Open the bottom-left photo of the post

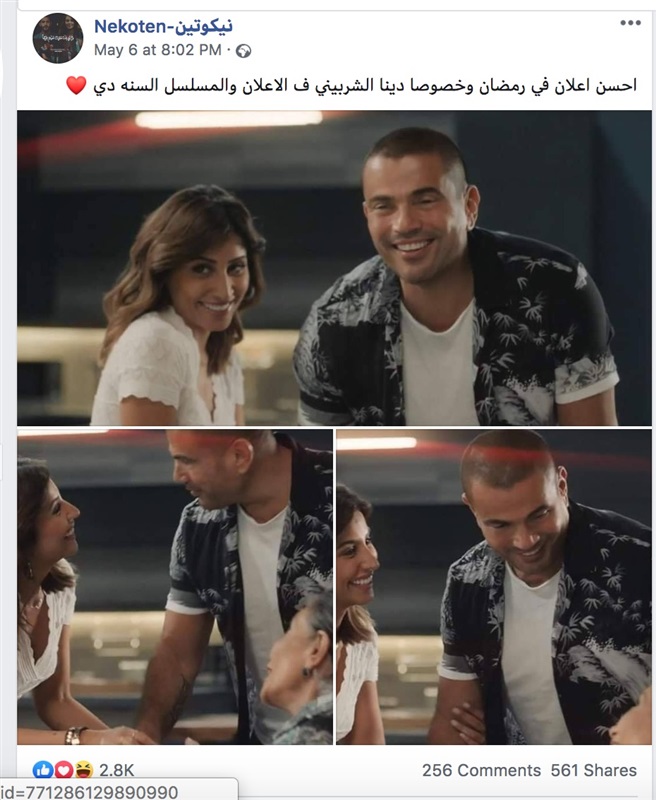(174, 587)
